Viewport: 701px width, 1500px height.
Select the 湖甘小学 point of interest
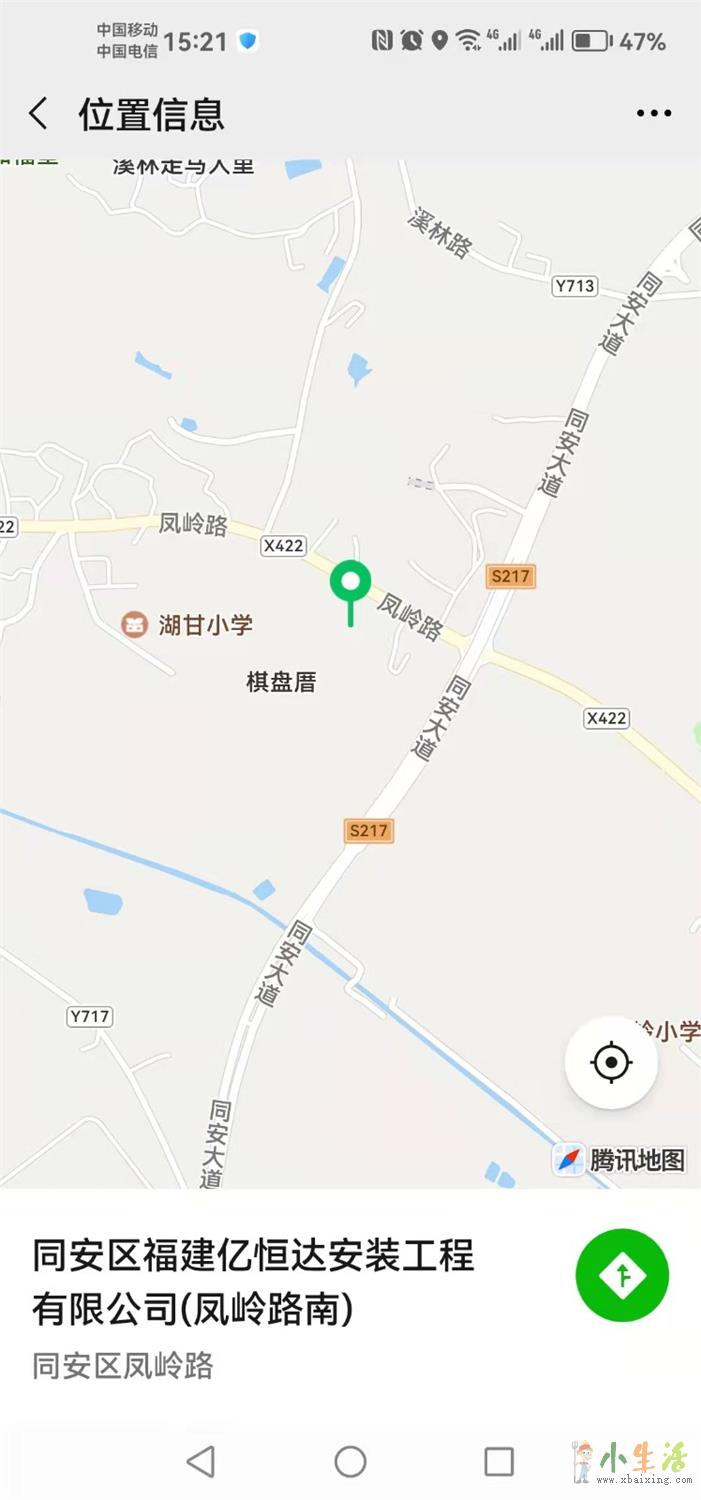click(x=188, y=626)
